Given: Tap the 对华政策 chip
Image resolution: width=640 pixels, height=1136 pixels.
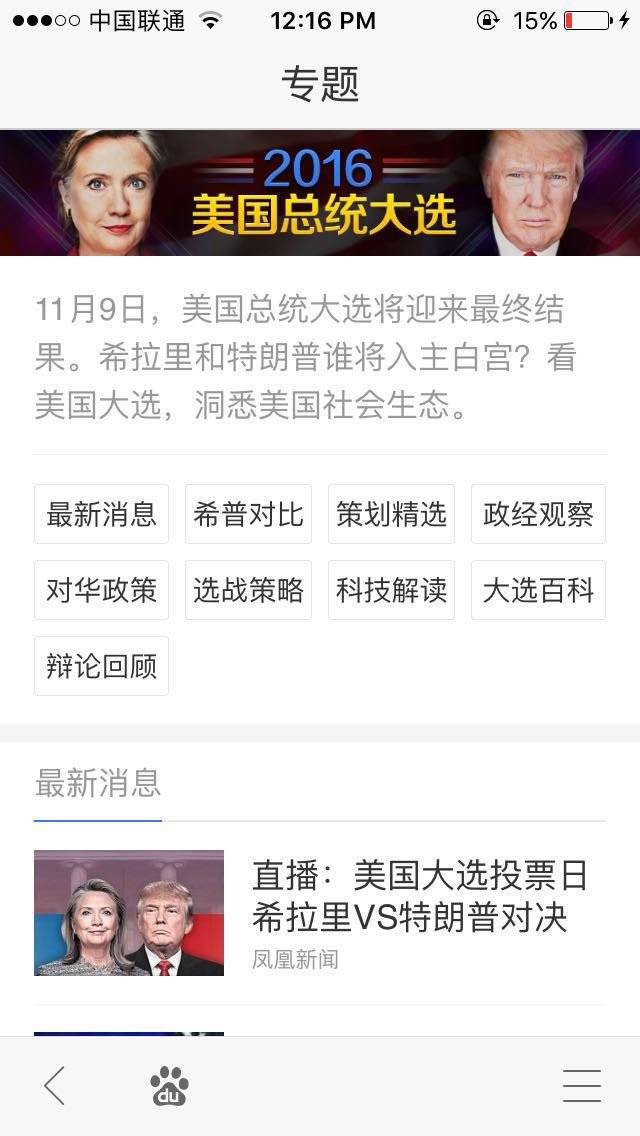Looking at the screenshot, I should [x=101, y=590].
